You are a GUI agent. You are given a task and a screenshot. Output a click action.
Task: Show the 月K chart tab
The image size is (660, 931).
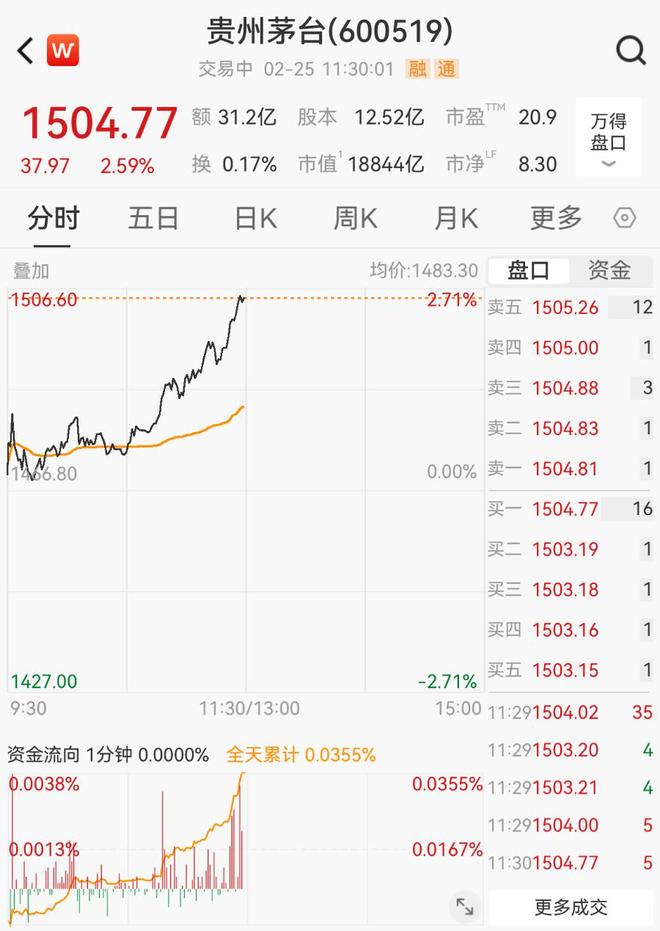(x=455, y=218)
